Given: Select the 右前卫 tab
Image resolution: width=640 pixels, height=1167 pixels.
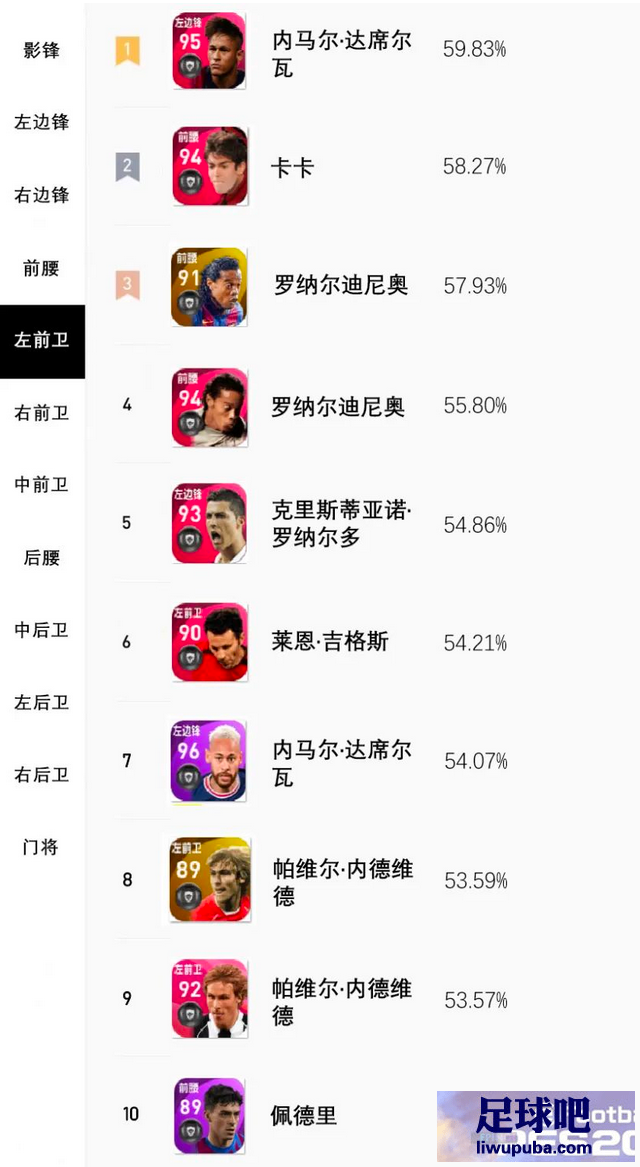Looking at the screenshot, I should [42, 412].
